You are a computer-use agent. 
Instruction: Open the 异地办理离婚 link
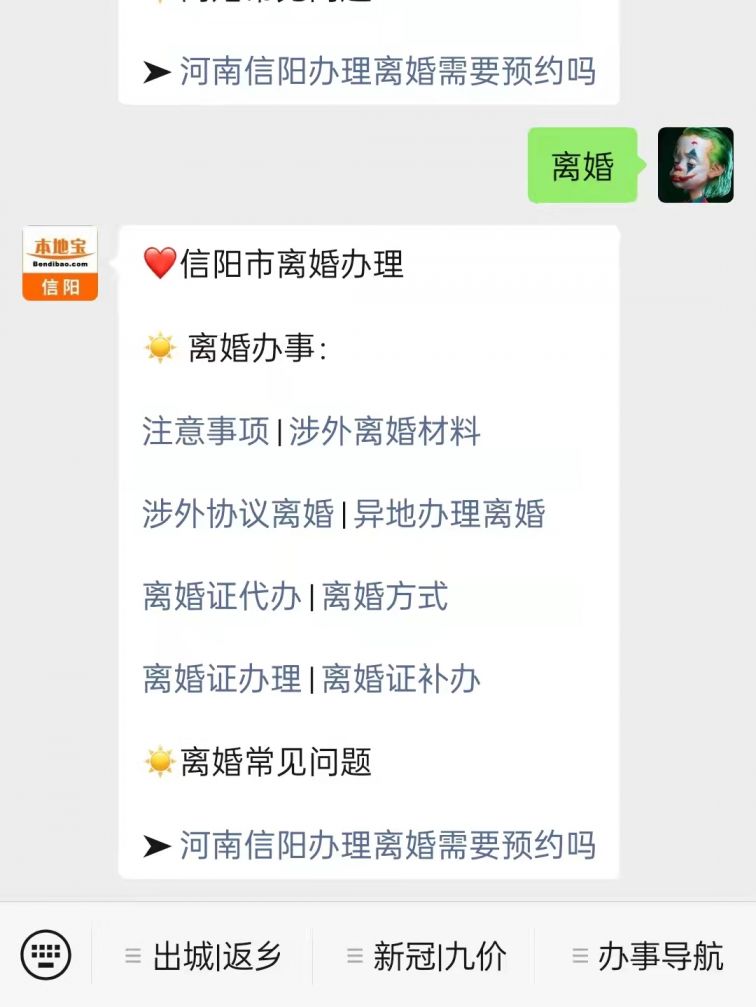449,514
